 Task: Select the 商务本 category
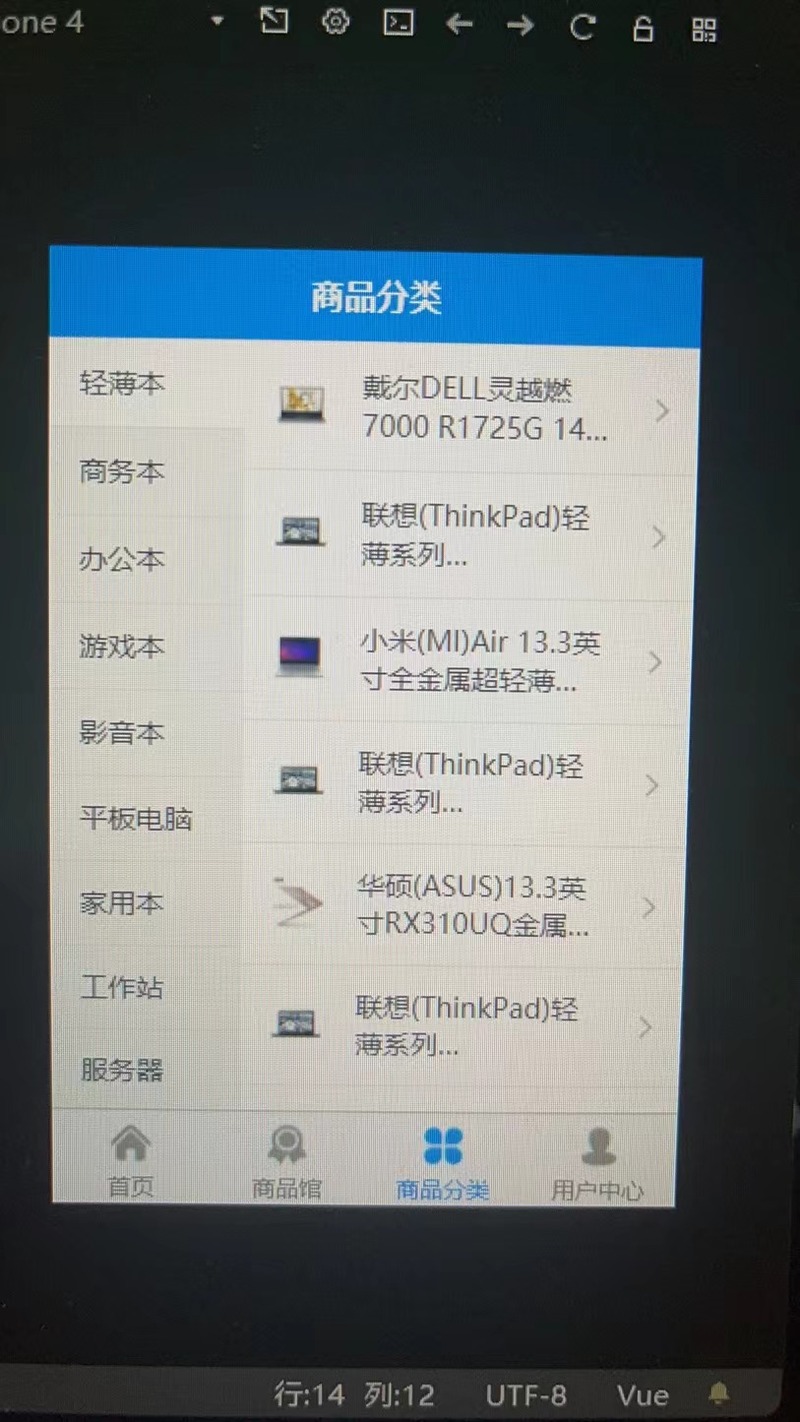pyautogui.click(x=123, y=472)
